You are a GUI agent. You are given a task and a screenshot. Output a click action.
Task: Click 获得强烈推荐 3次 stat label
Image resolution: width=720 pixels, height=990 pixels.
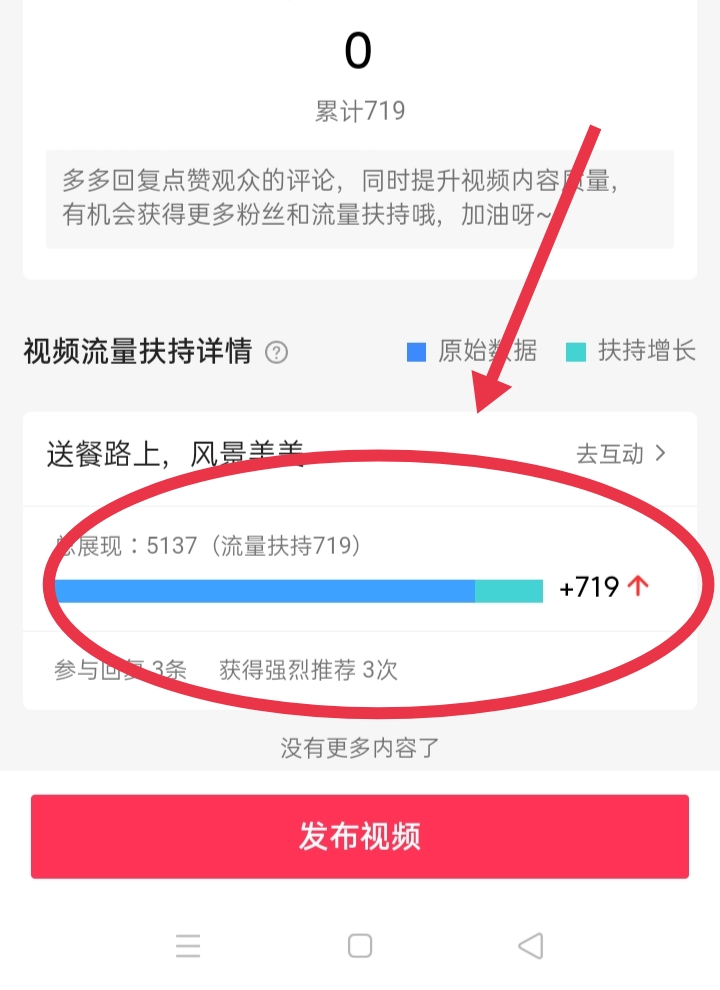tap(305, 670)
